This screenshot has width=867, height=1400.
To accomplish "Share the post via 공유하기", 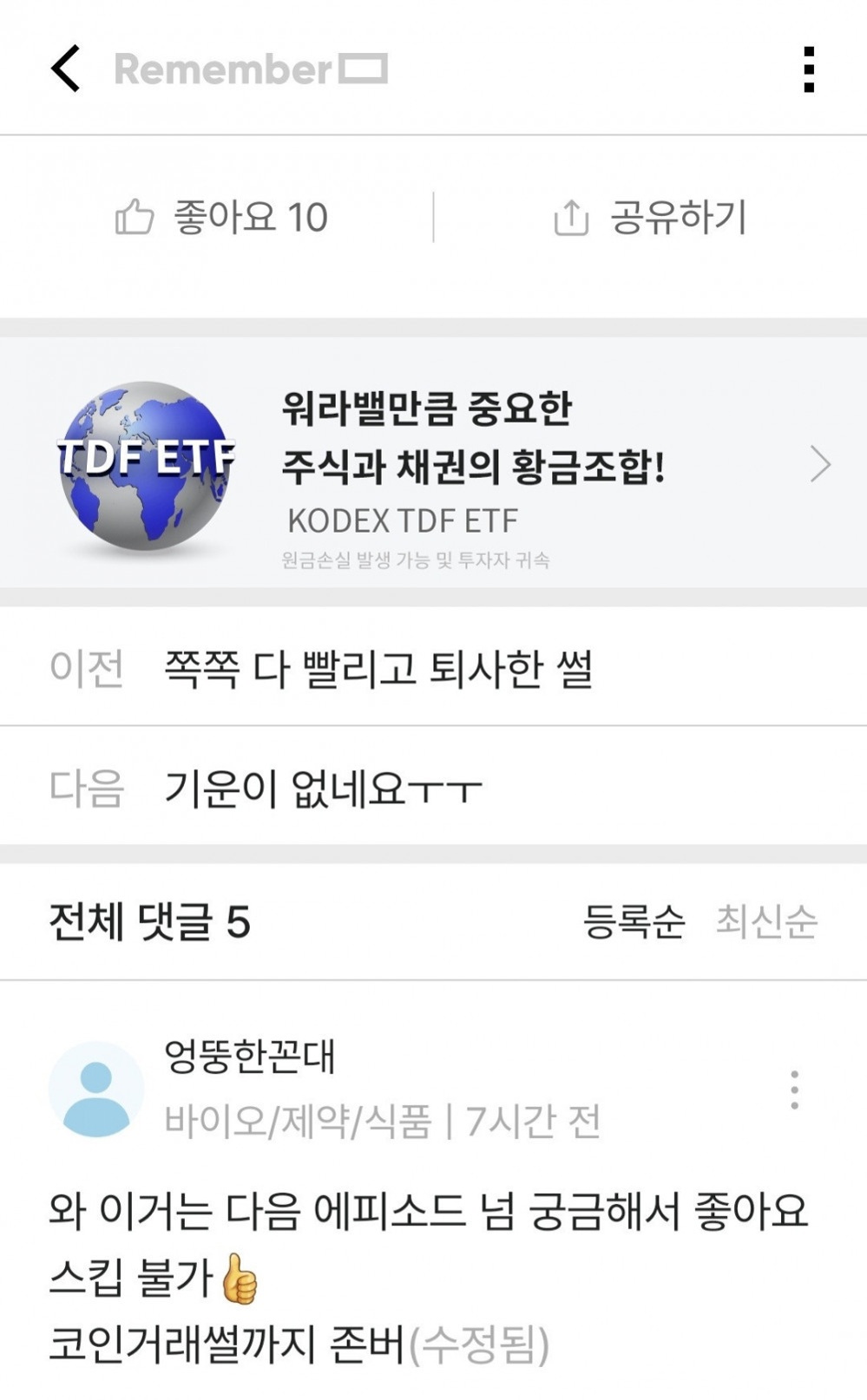I will (650, 217).
